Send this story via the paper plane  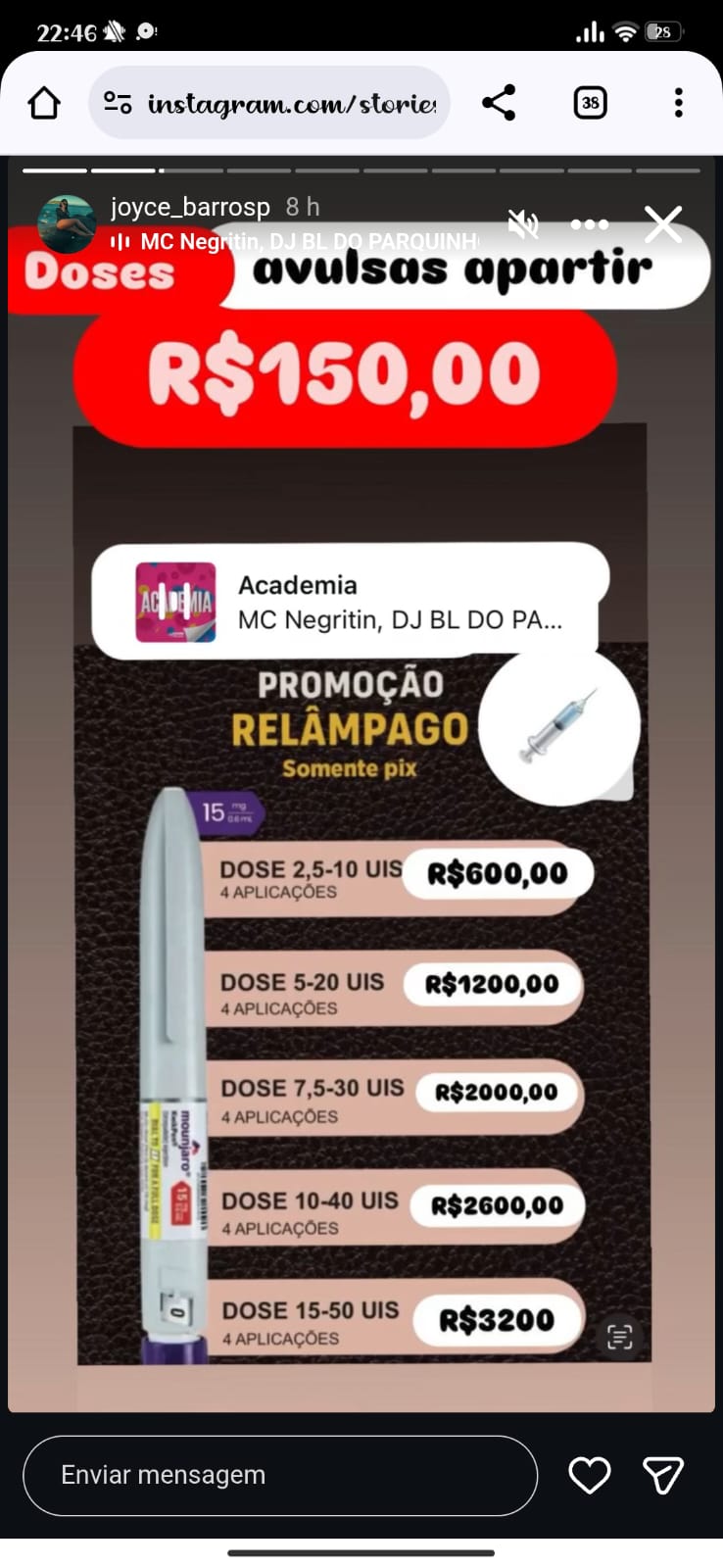(663, 1475)
